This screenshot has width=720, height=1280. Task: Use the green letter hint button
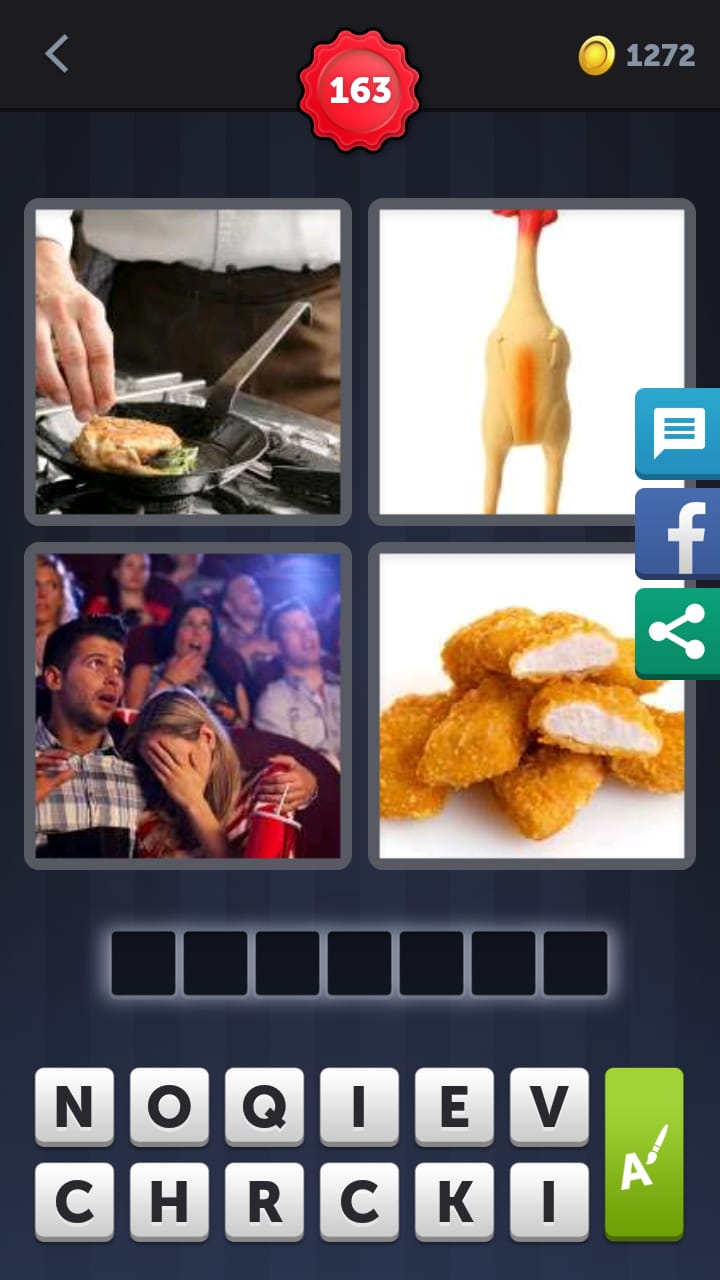point(644,1153)
